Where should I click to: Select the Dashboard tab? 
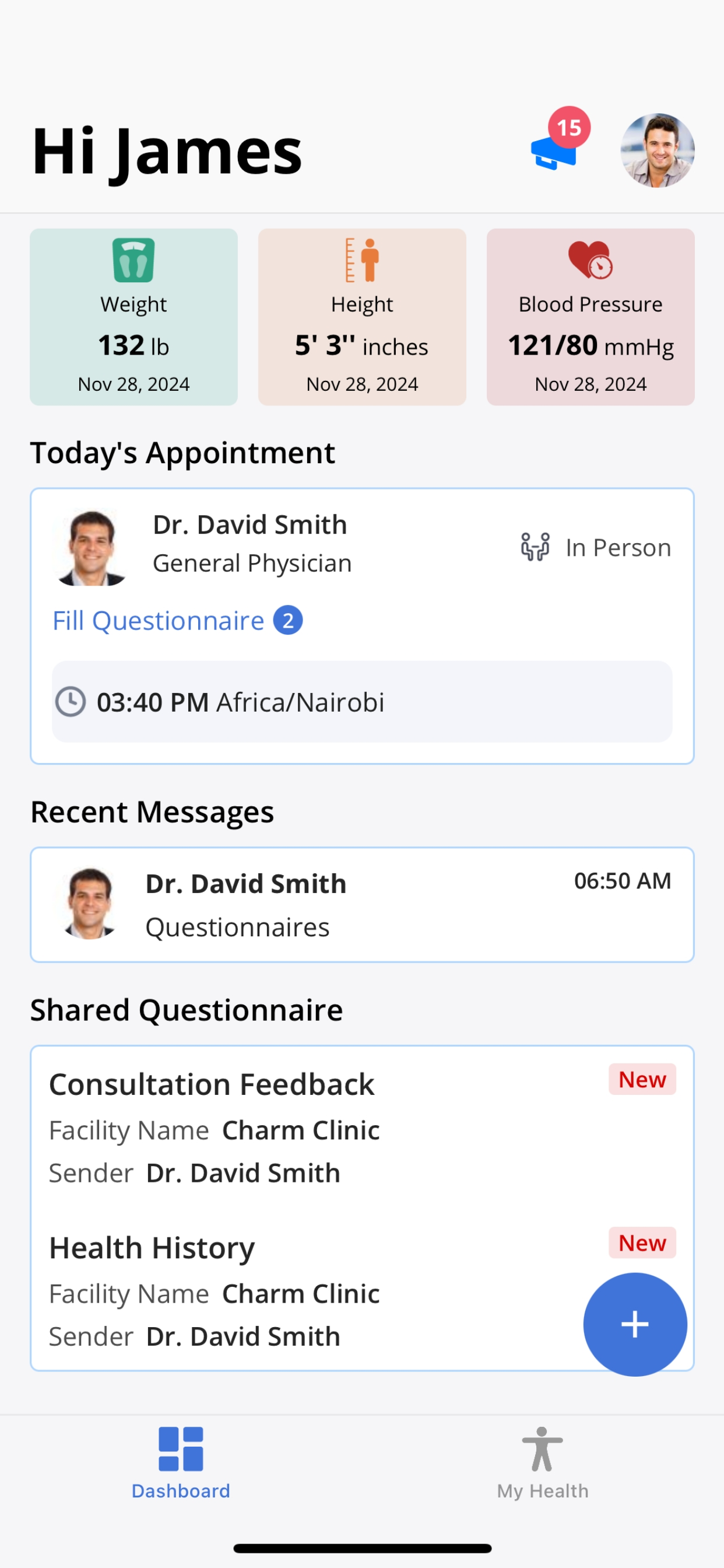coord(181,1464)
